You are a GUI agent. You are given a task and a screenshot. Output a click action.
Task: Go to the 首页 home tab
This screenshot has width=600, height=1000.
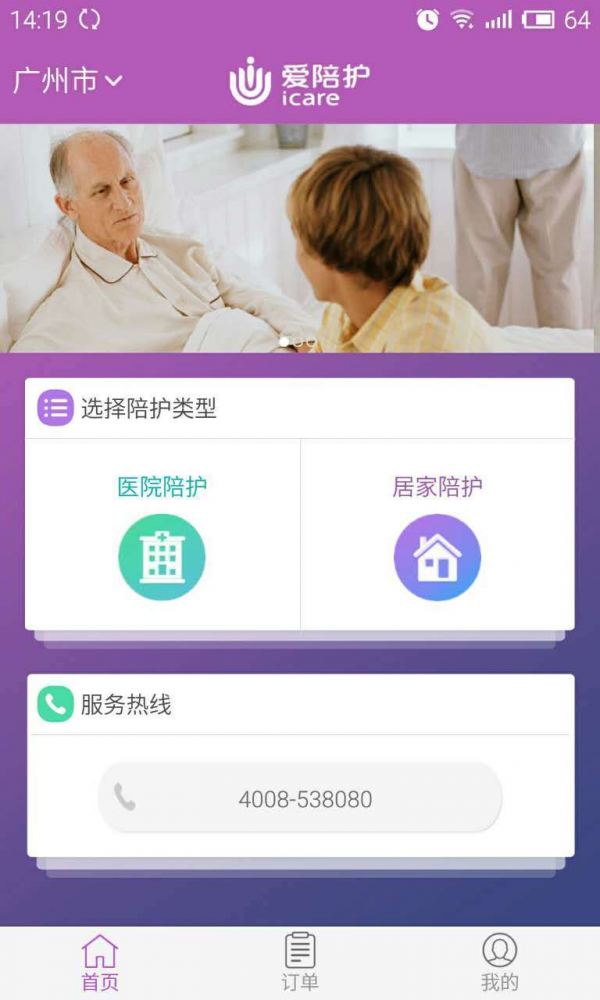pyautogui.click(x=100, y=961)
